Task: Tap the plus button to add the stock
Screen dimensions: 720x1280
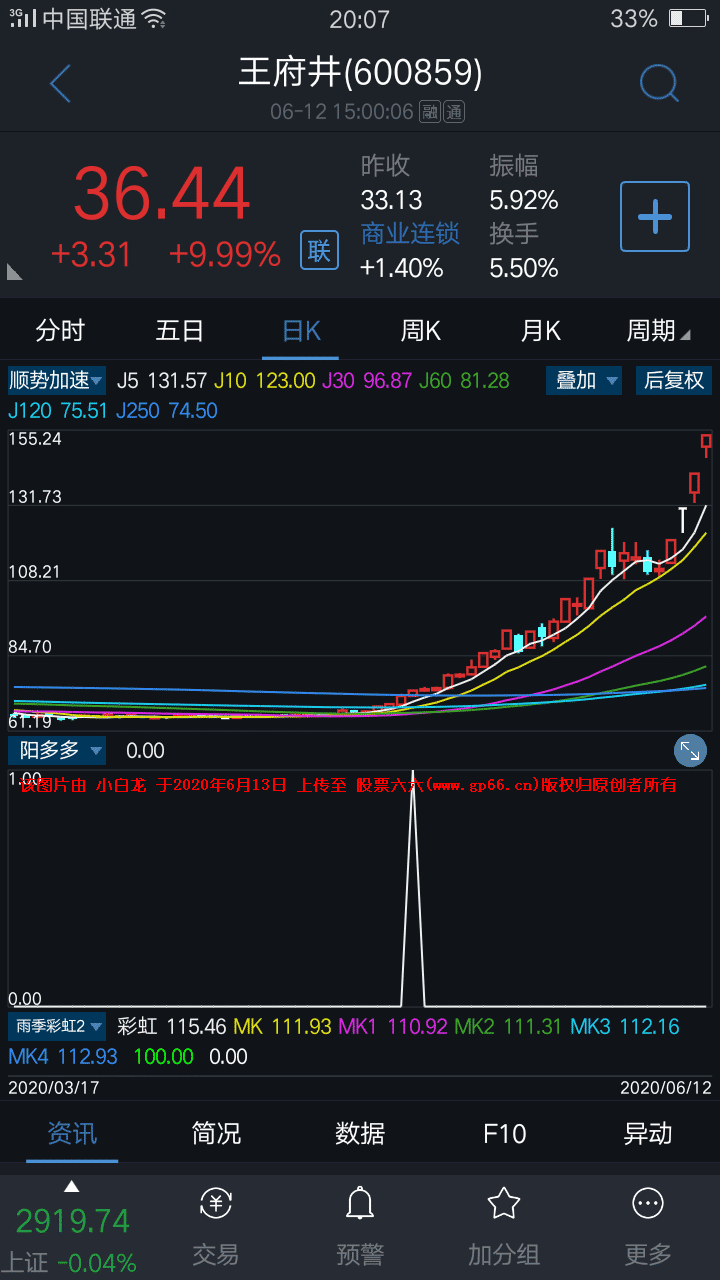Action: (655, 216)
